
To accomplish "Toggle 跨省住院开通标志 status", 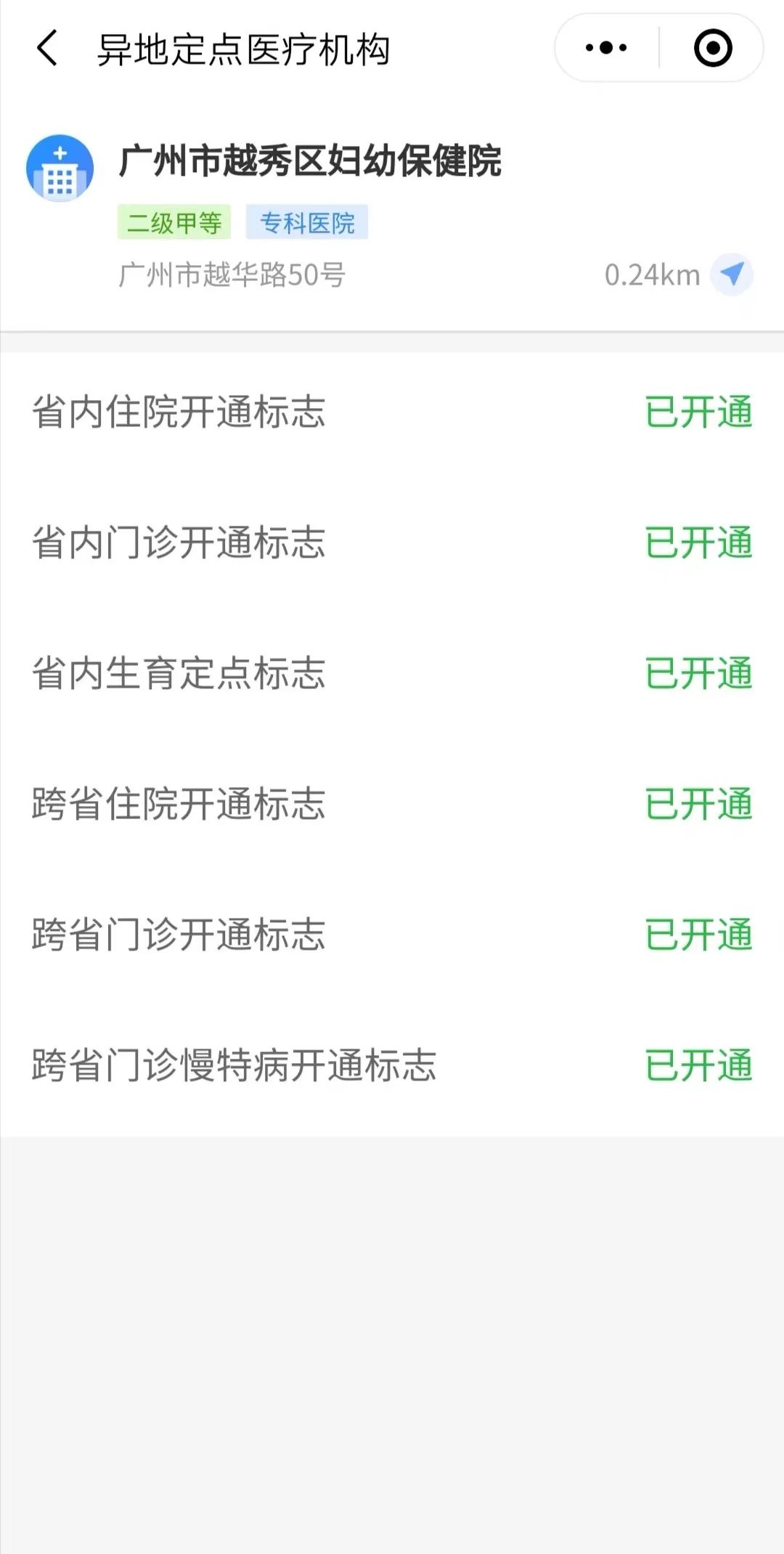I will coord(699,804).
